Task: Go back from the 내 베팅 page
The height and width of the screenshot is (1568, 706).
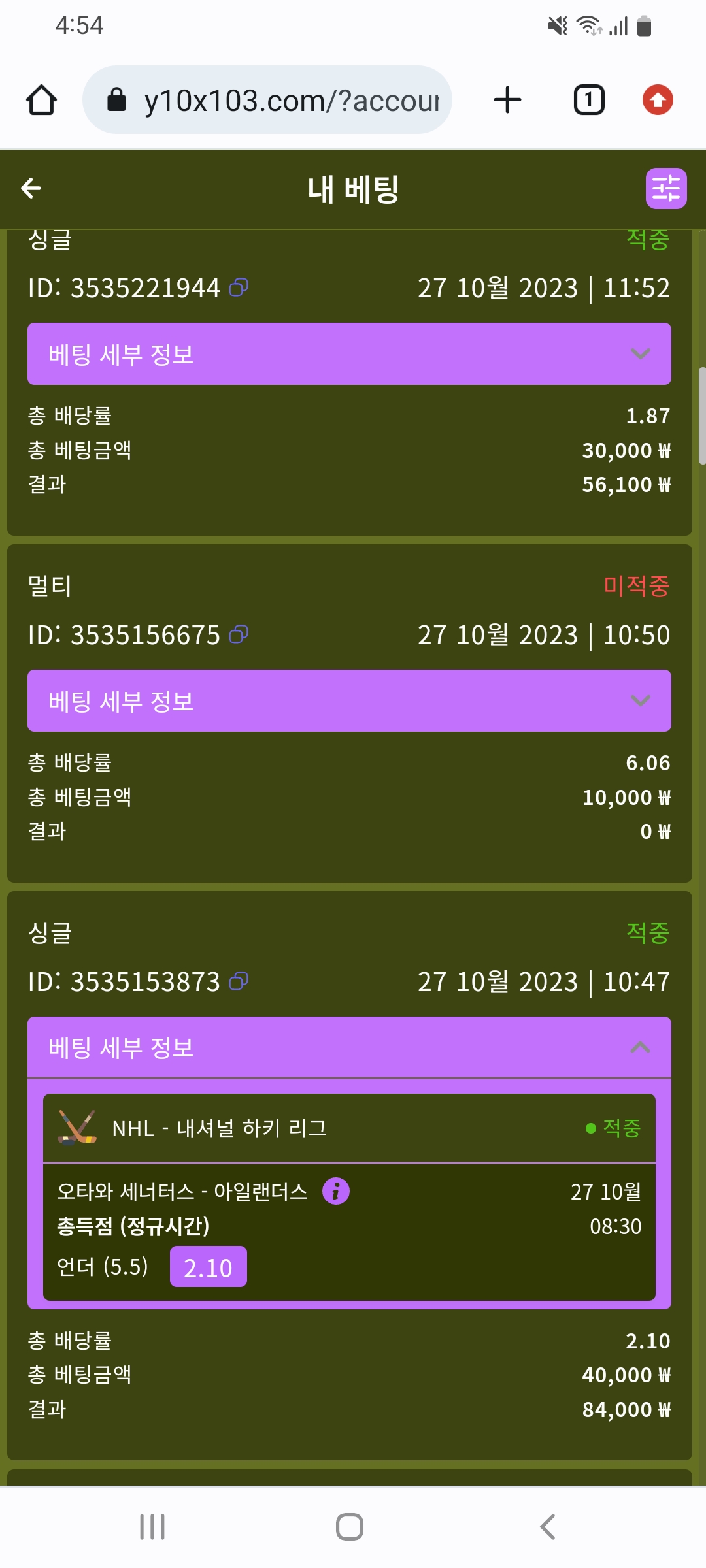Action: click(31, 189)
